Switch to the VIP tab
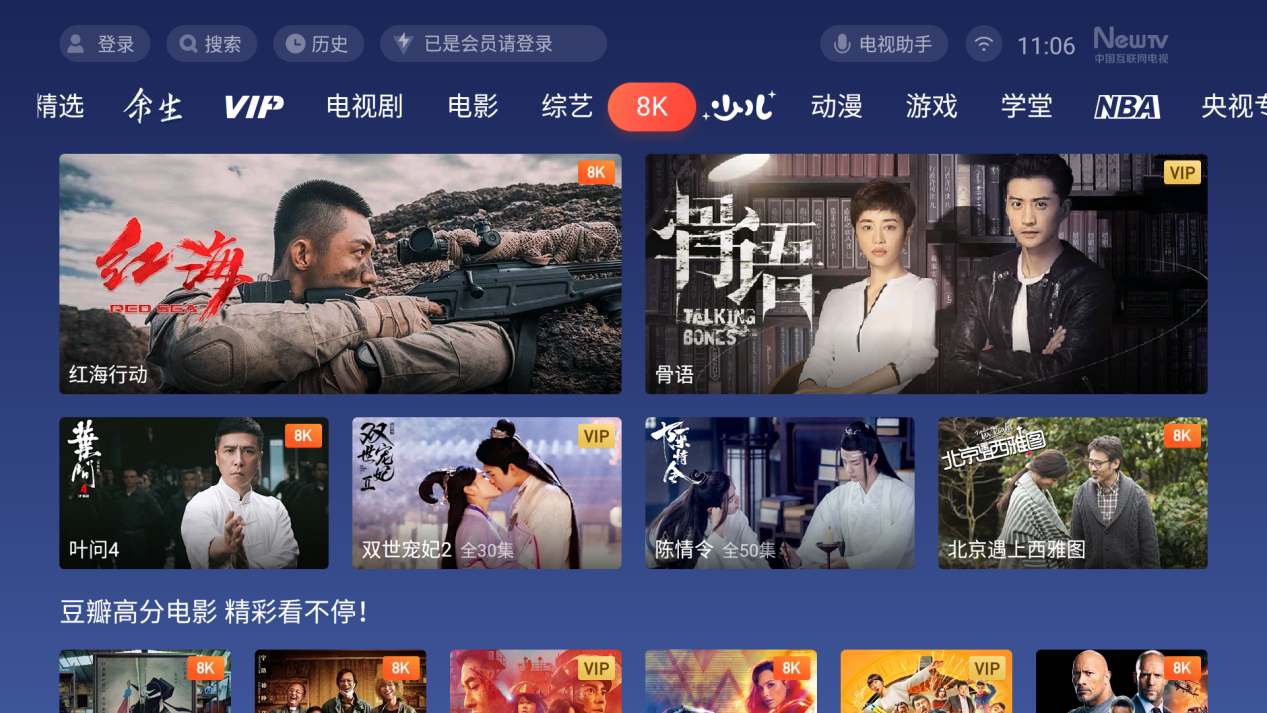The height and width of the screenshot is (713, 1267). tap(253, 106)
